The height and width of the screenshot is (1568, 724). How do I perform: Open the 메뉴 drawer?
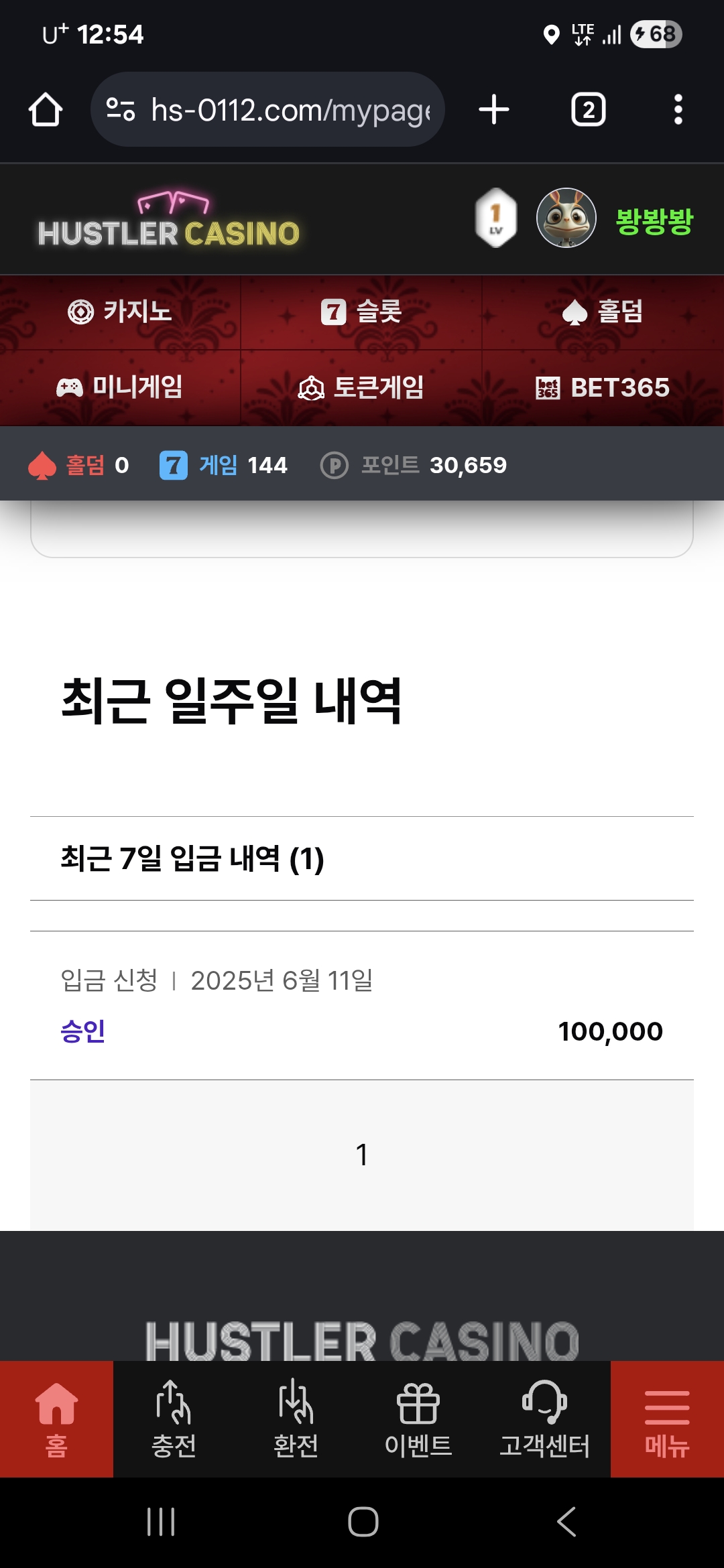click(x=667, y=1419)
